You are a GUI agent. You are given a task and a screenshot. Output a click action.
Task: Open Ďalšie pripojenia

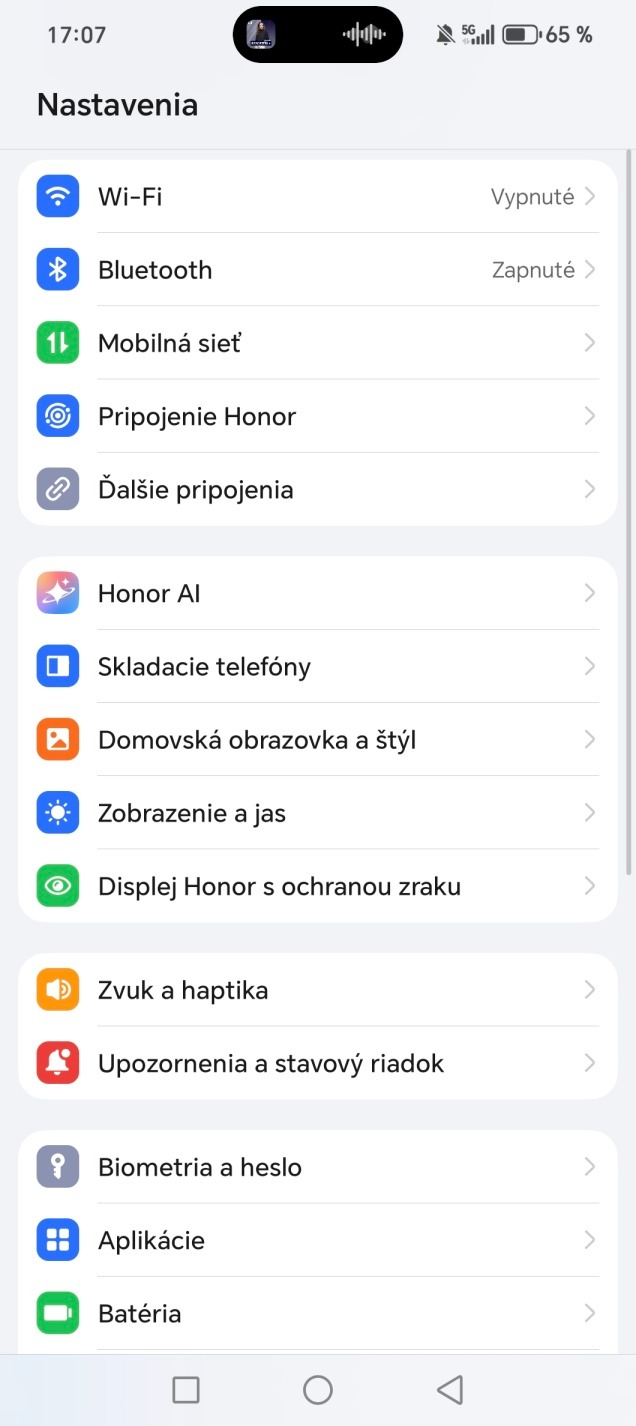click(x=318, y=489)
